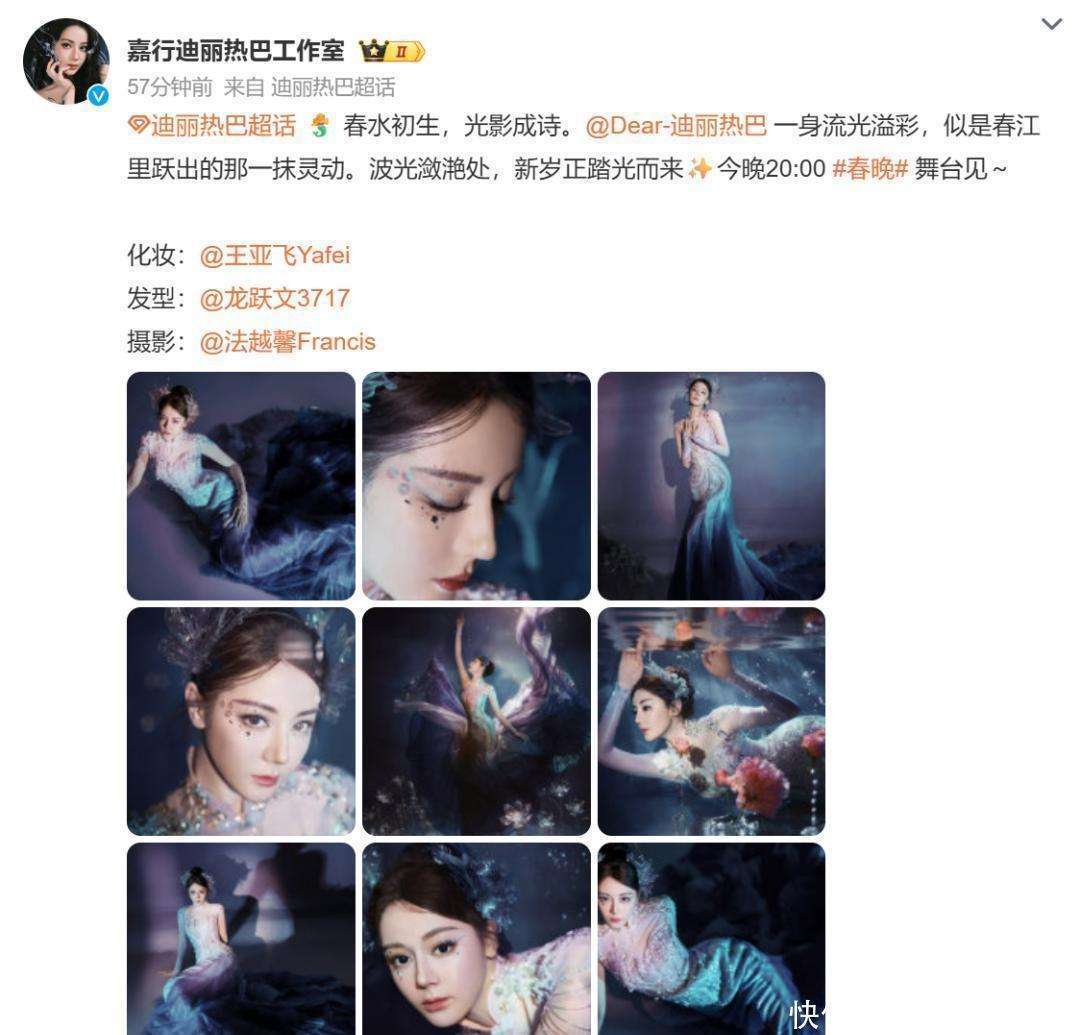Viewport: 1080px width, 1035px height.
Task: View the closed-eyes close-up photo
Action: [x=476, y=486]
